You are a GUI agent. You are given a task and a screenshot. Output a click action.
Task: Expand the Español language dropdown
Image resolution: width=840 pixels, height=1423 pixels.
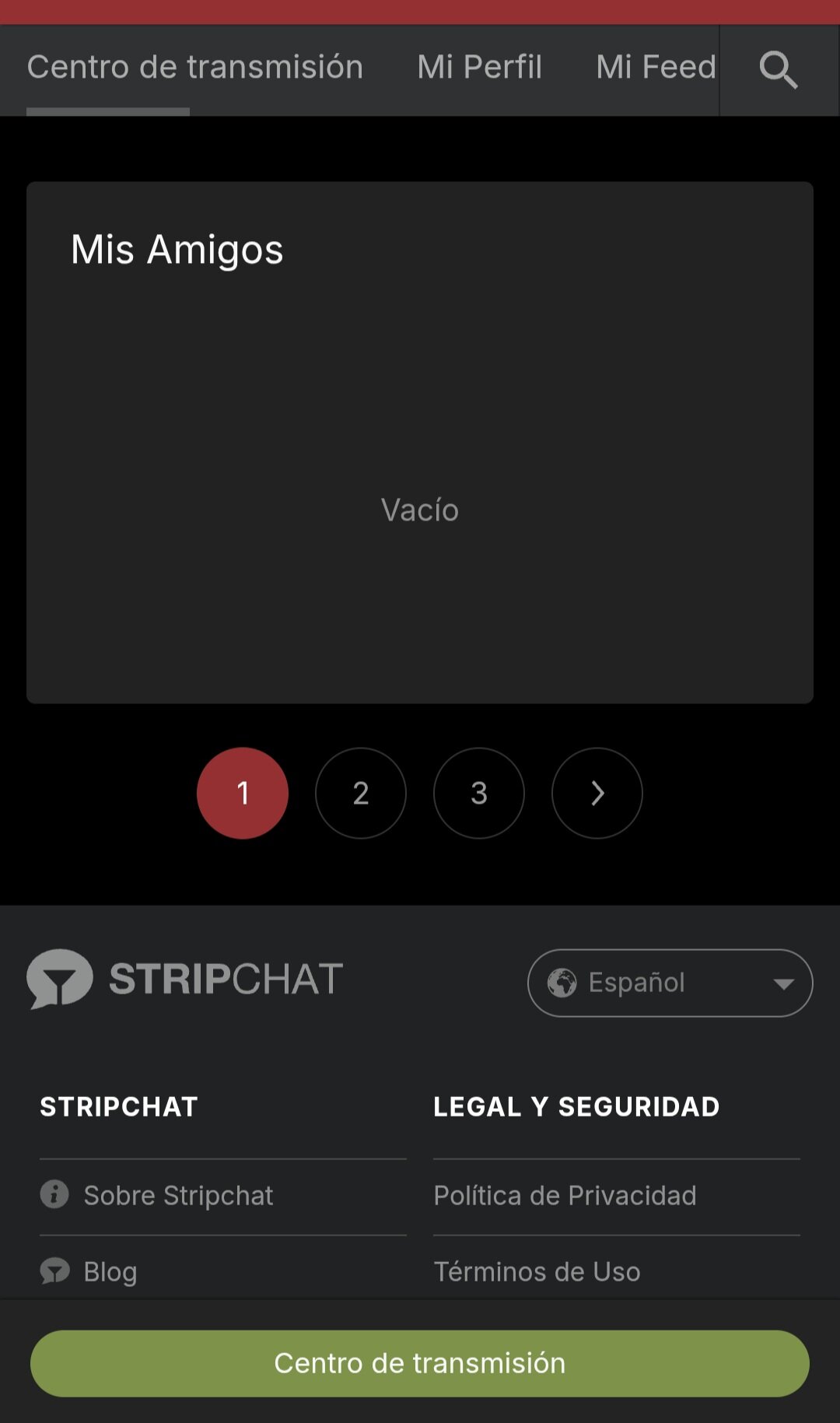tap(670, 983)
